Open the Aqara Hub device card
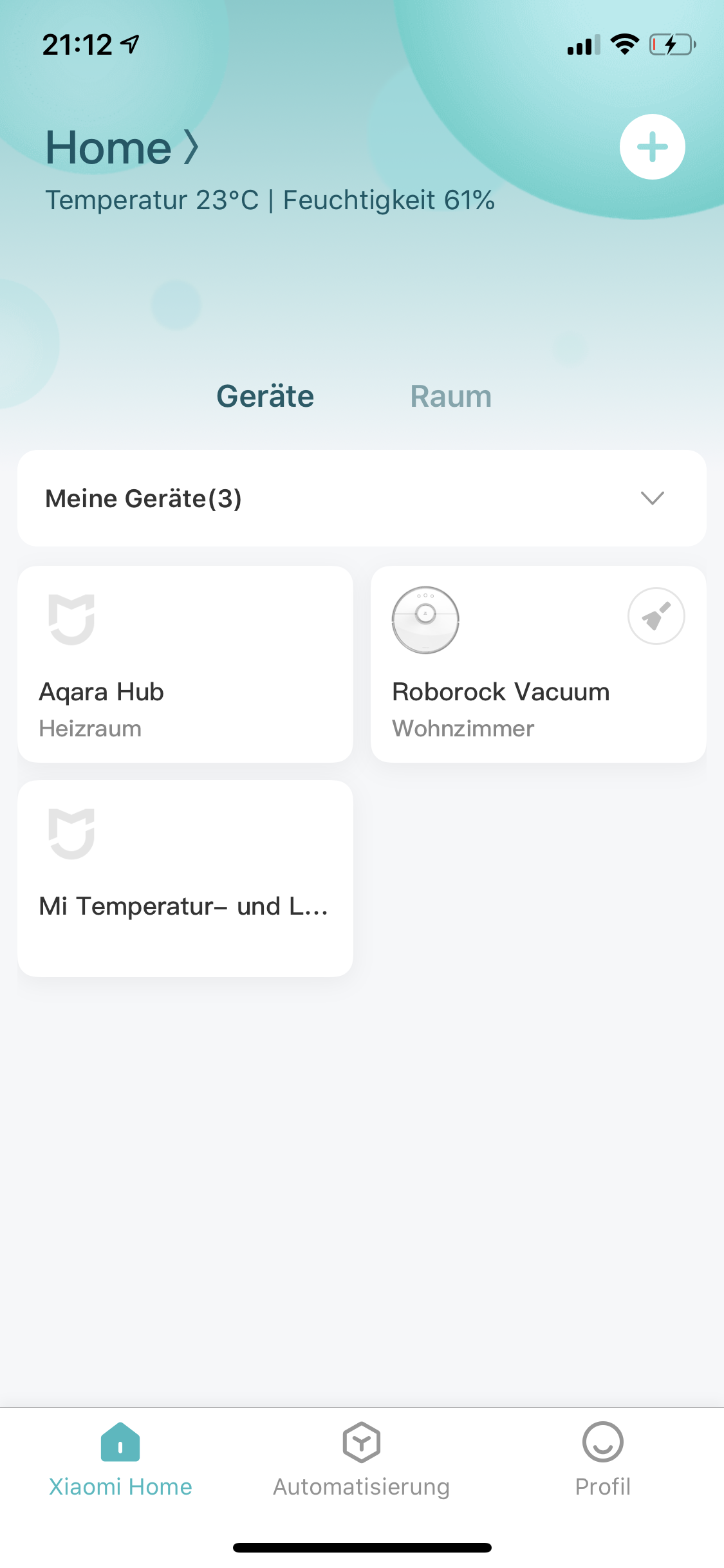The height and width of the screenshot is (1568, 724). pos(185,664)
